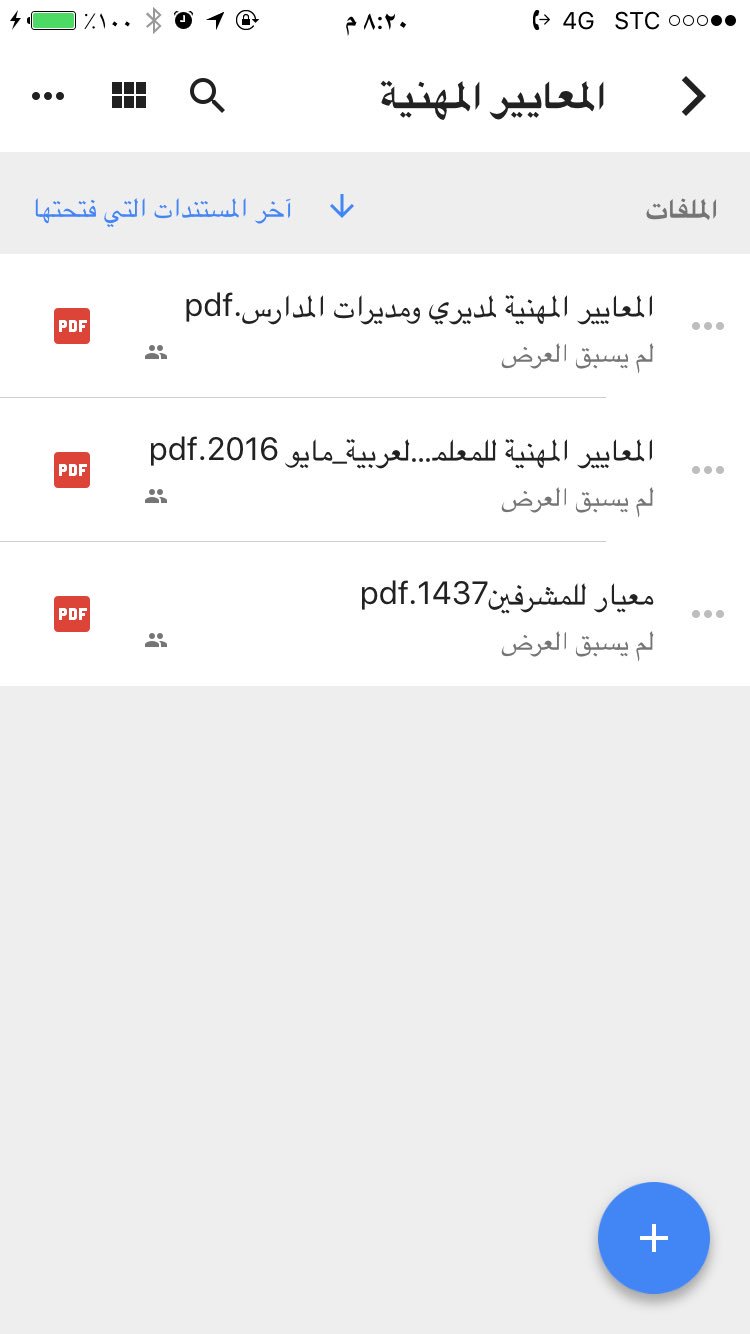Open more options for مايو 2016 file
750x1334 pixels.
click(x=708, y=470)
